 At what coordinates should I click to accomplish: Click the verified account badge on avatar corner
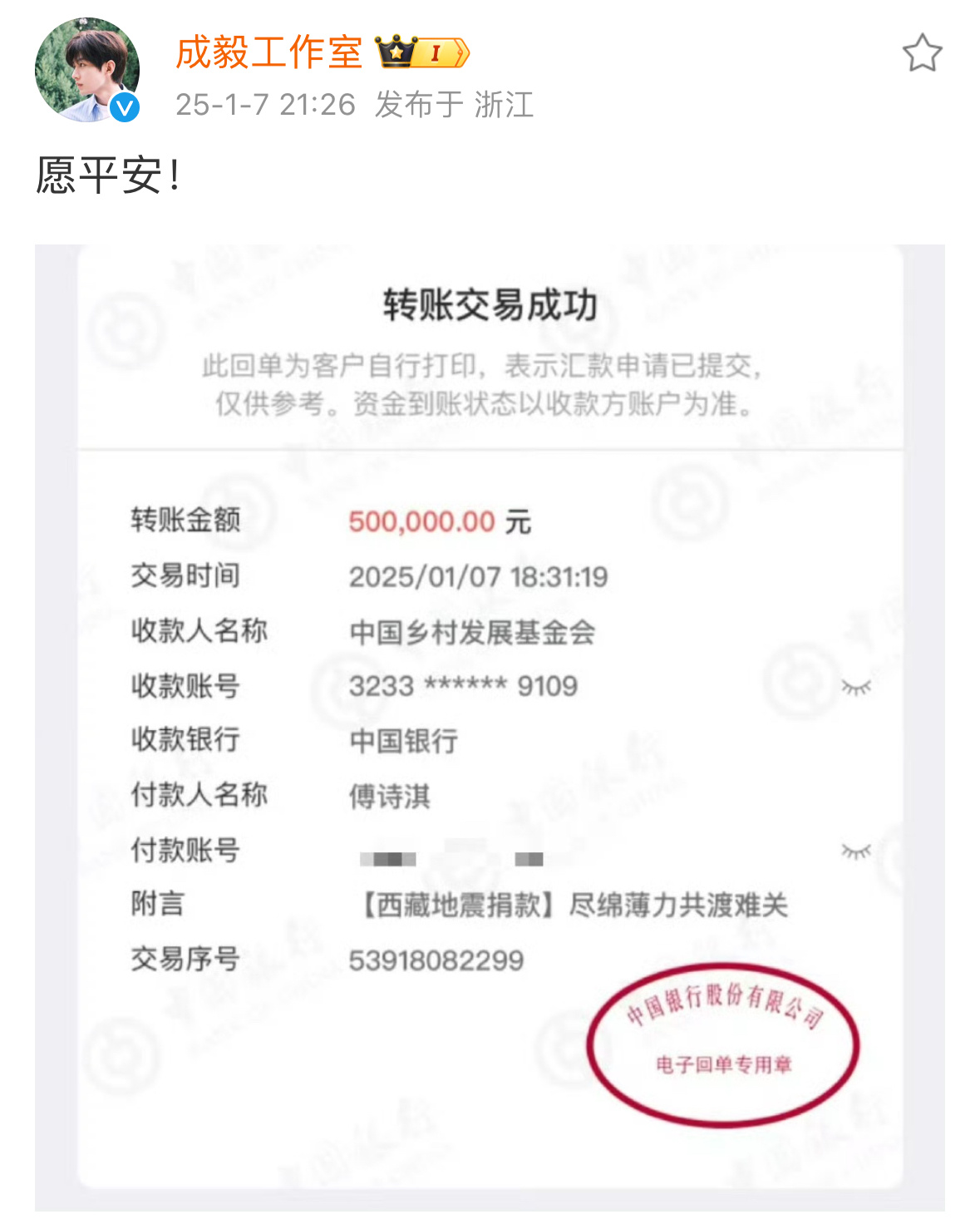(x=123, y=106)
